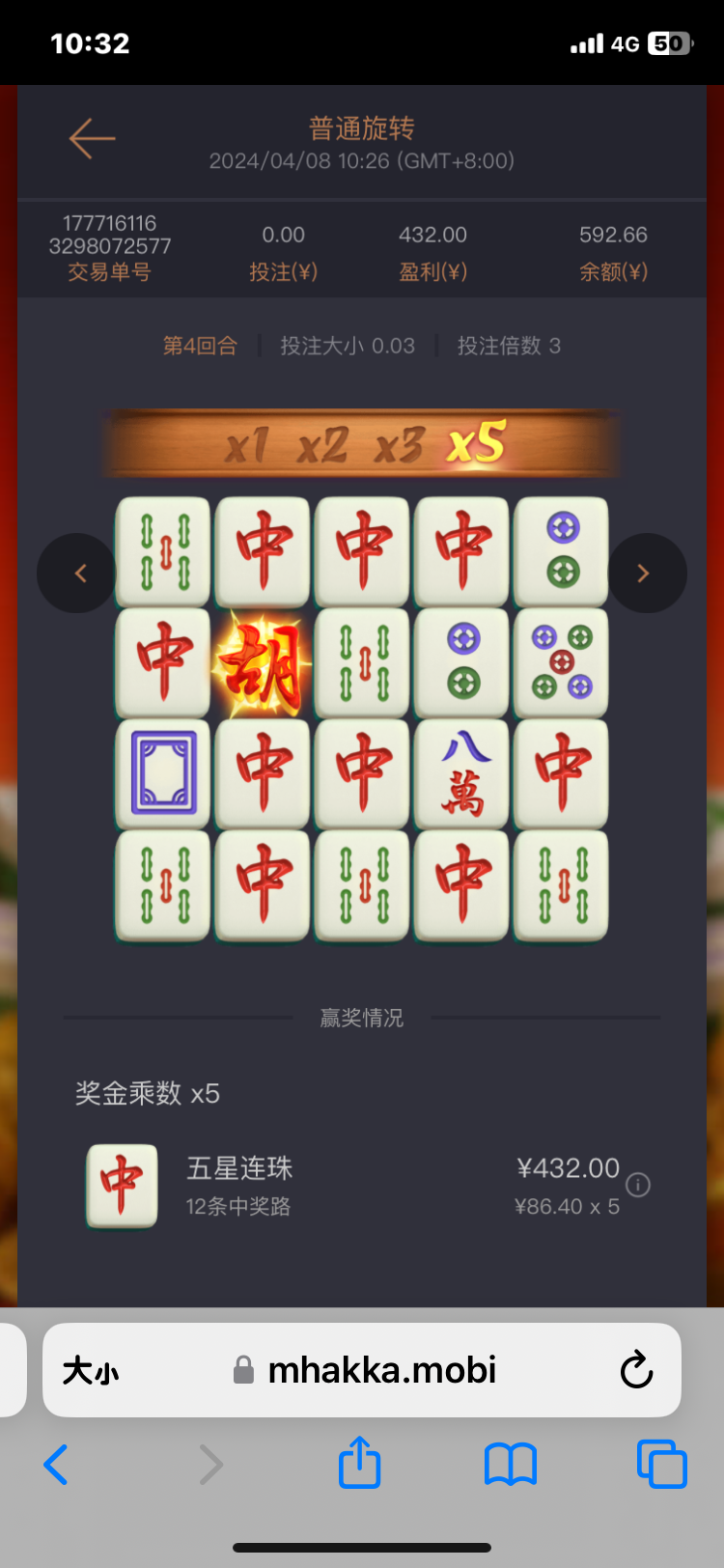Open the 大小 text size menu
Screen dimensions: 724x1568
pyautogui.click(x=91, y=1371)
